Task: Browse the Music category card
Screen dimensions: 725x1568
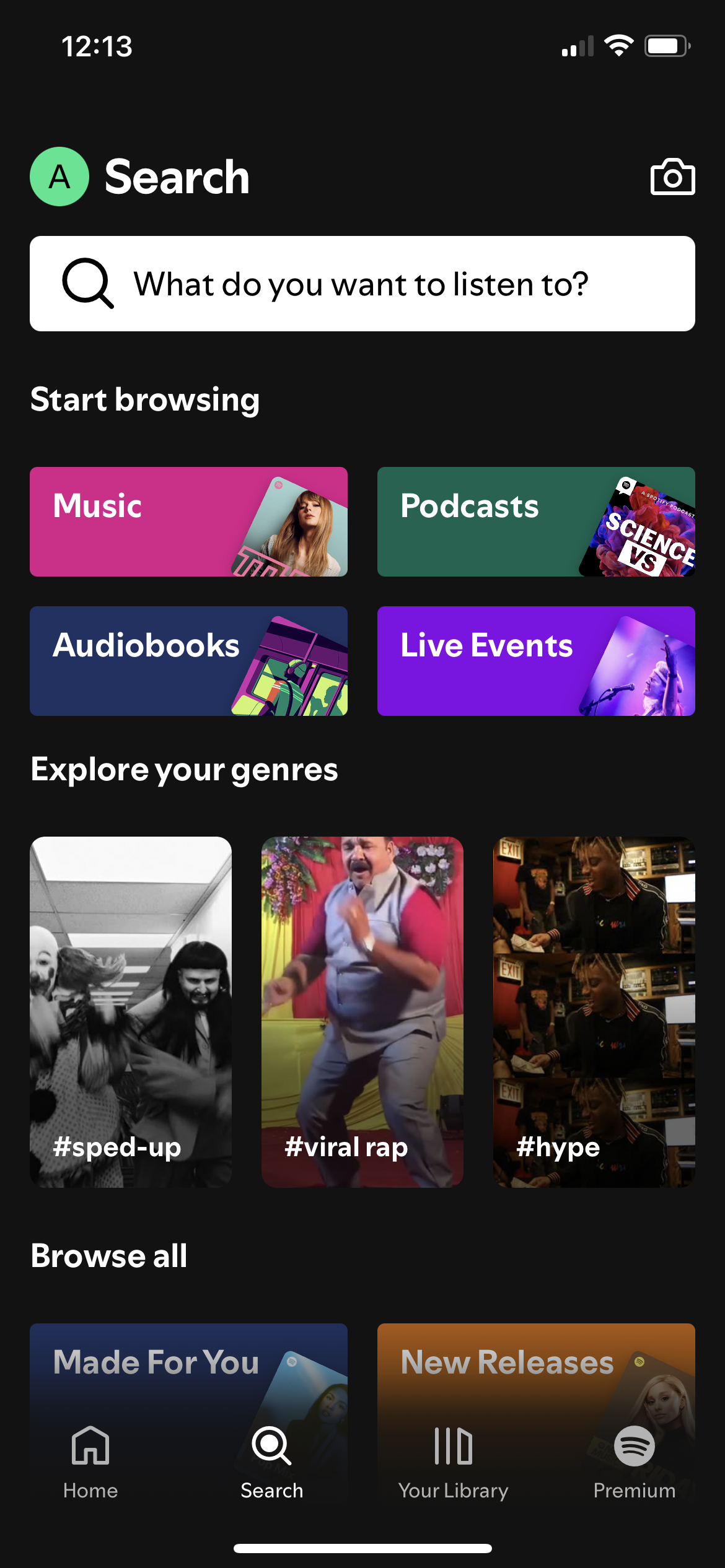Action: pos(188,521)
